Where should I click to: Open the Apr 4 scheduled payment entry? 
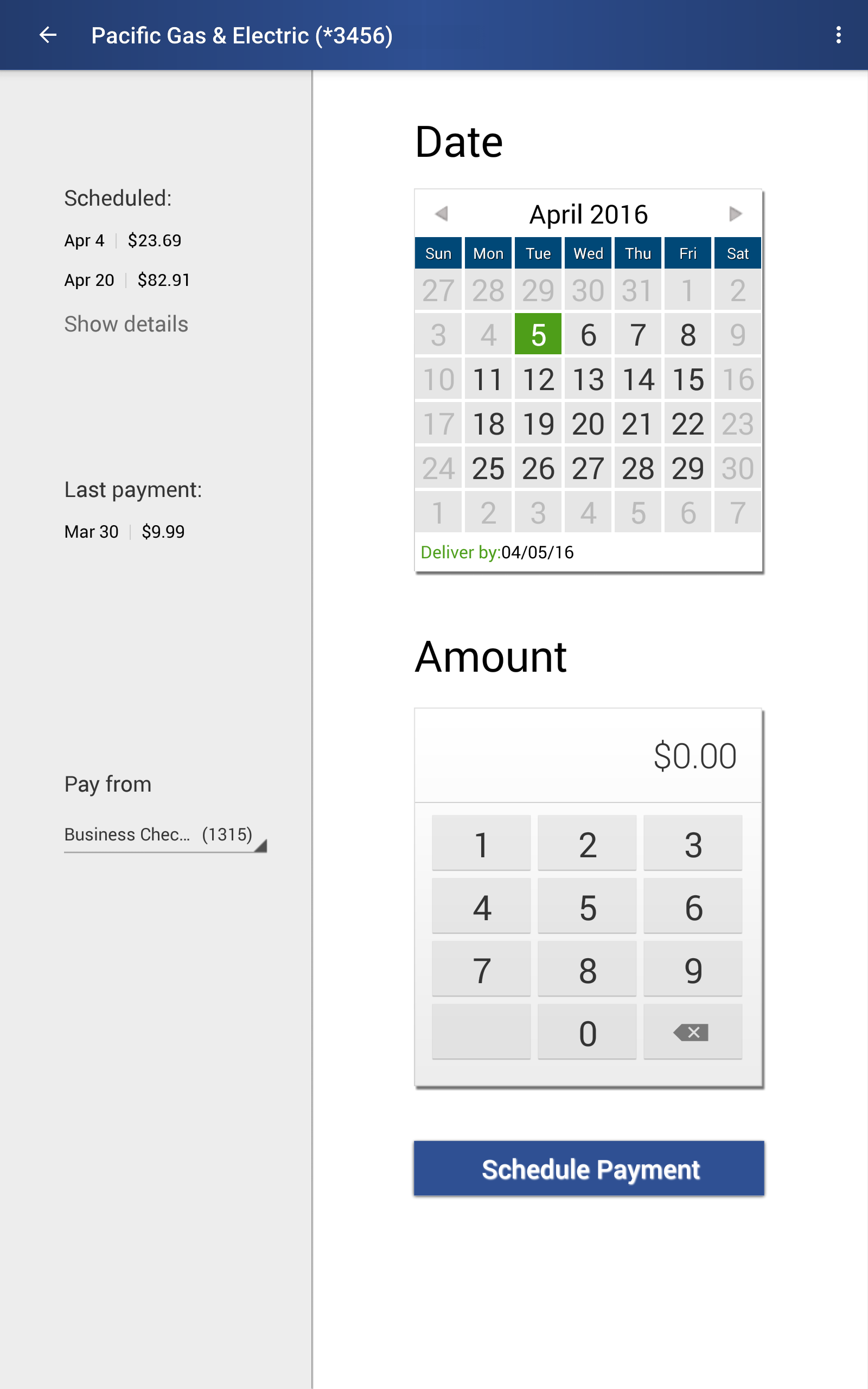pos(122,240)
